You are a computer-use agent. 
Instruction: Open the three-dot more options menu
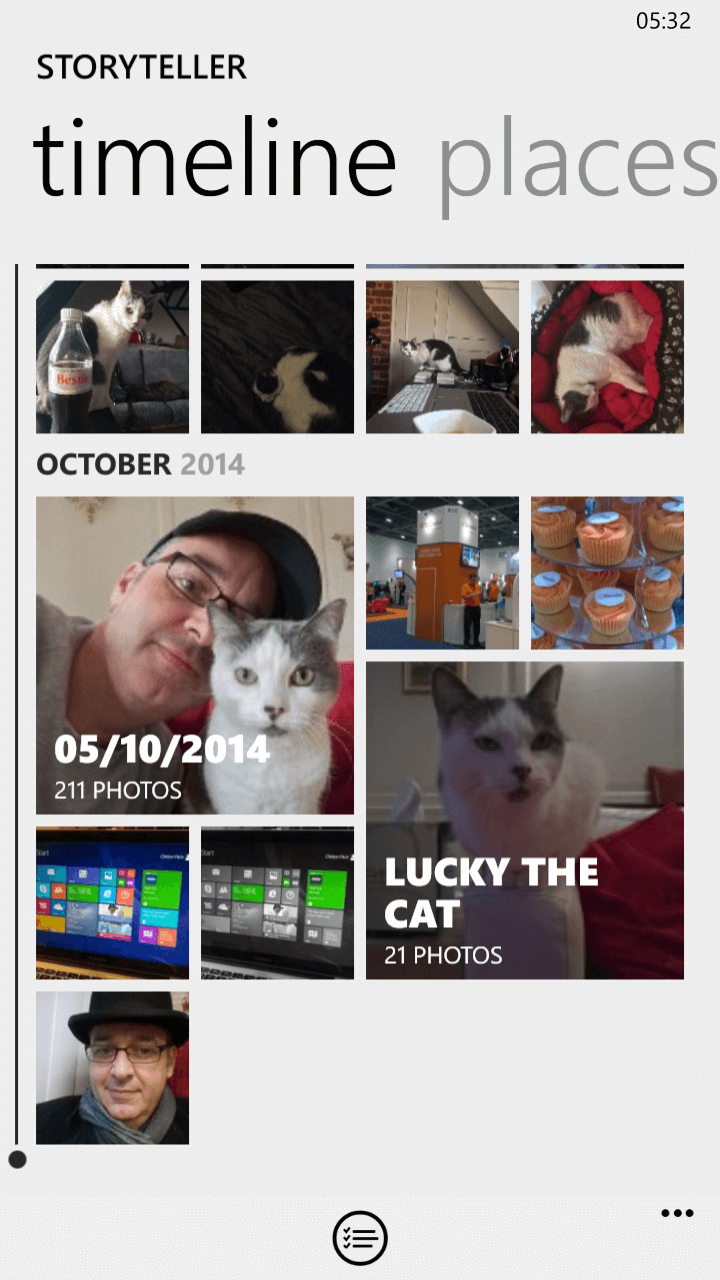click(677, 1213)
